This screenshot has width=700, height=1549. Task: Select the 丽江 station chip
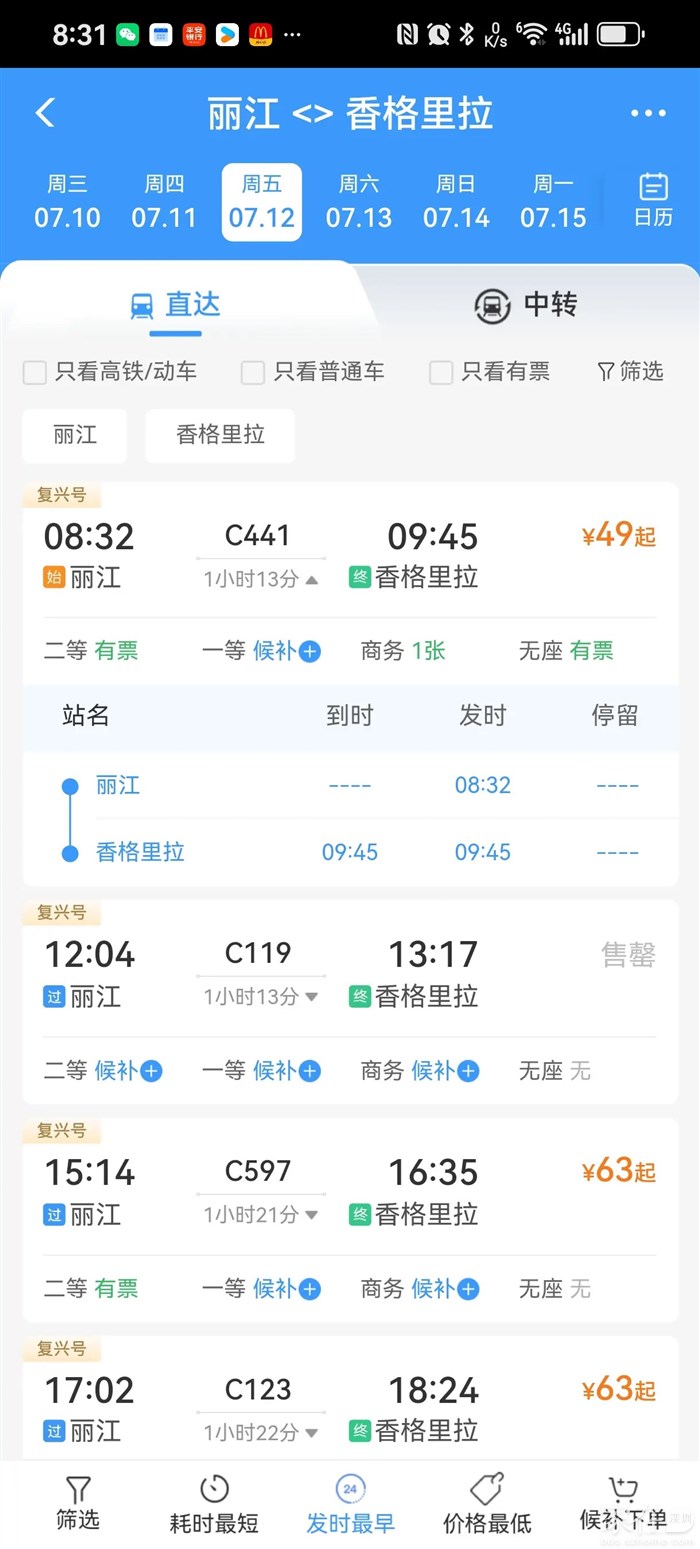(75, 435)
